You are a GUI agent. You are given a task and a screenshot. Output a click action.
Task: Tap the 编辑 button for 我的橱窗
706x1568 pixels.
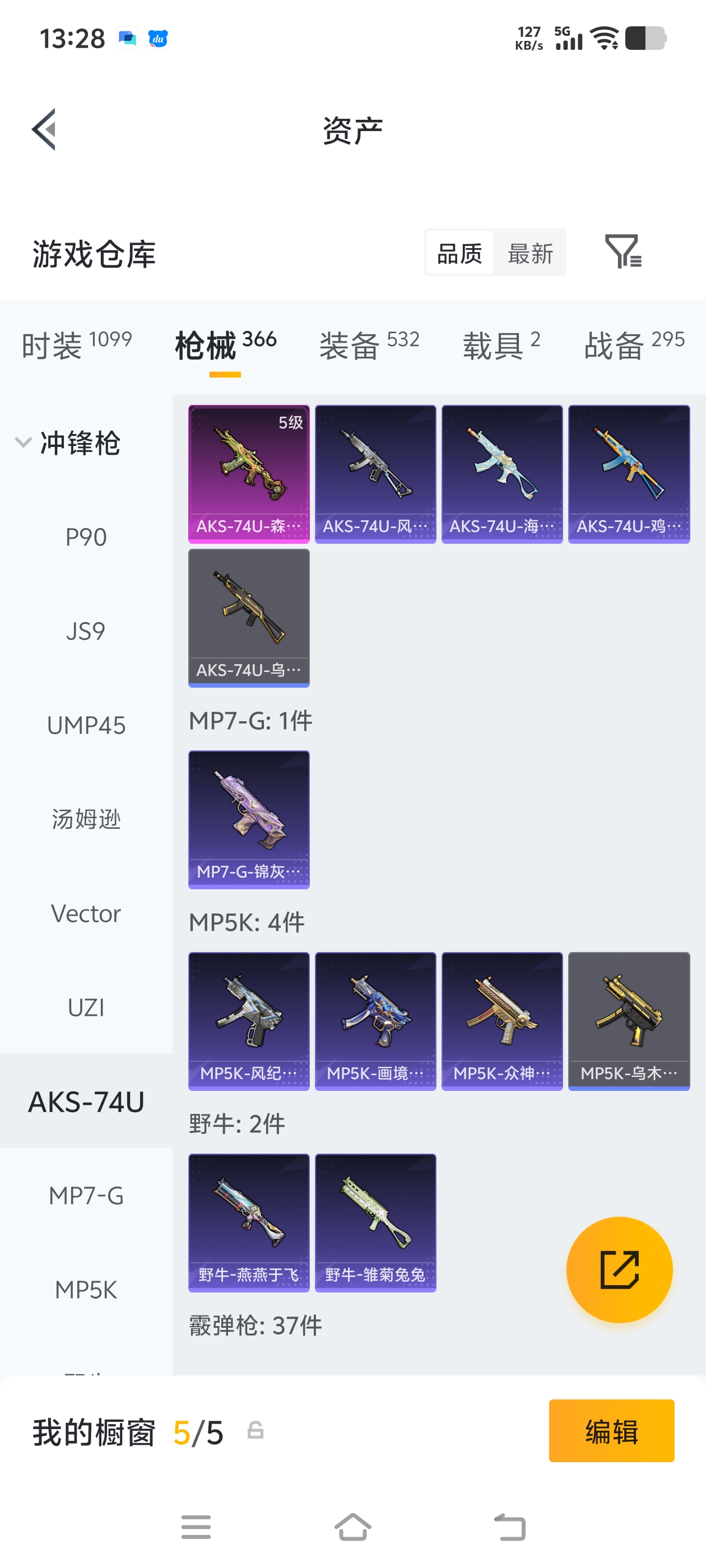(x=611, y=1430)
